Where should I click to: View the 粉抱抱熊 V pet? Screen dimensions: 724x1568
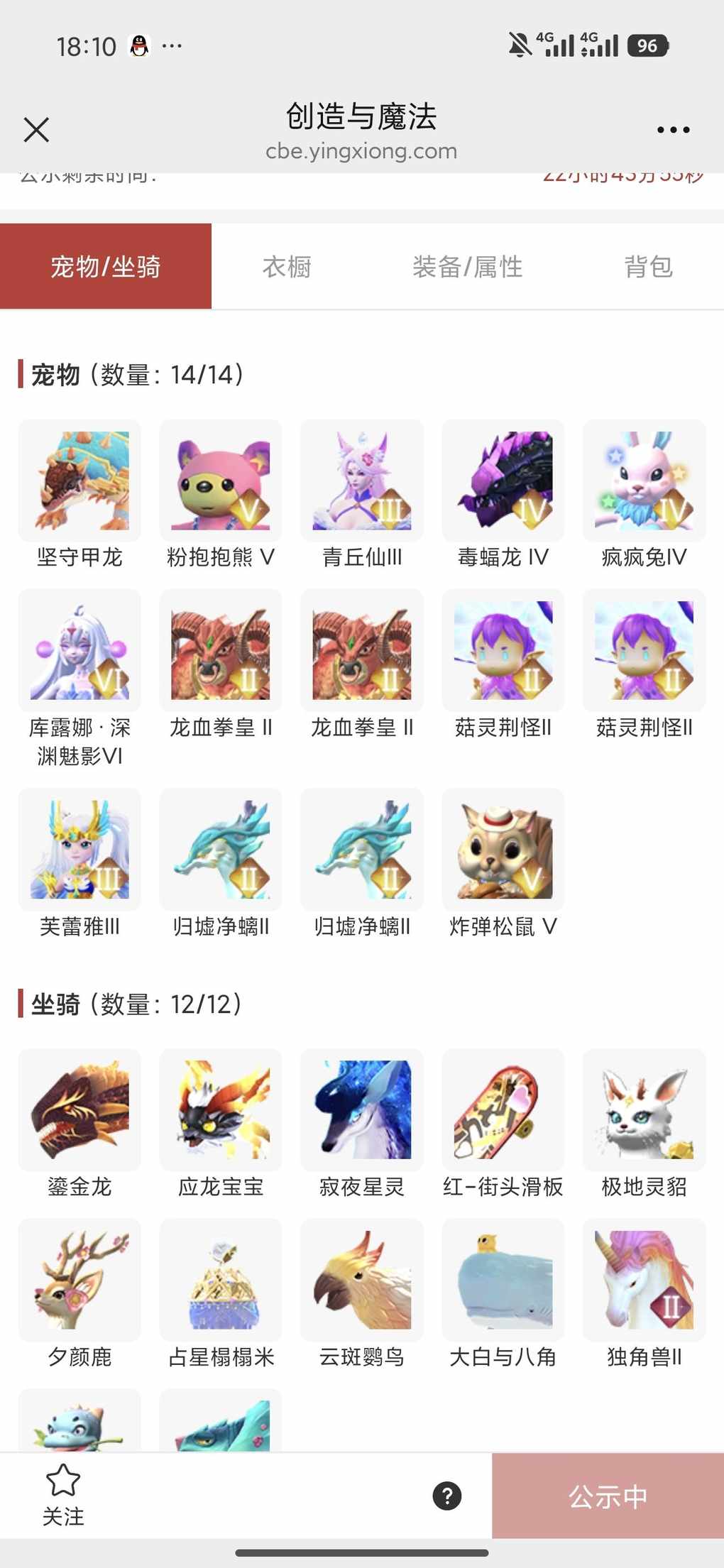[221, 481]
